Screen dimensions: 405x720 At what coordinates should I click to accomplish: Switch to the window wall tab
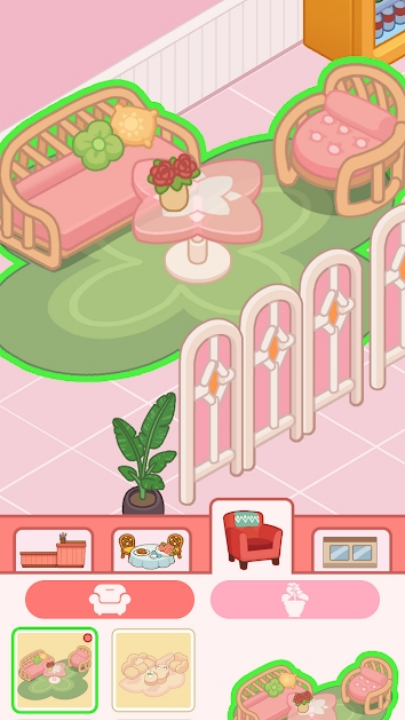point(351,550)
